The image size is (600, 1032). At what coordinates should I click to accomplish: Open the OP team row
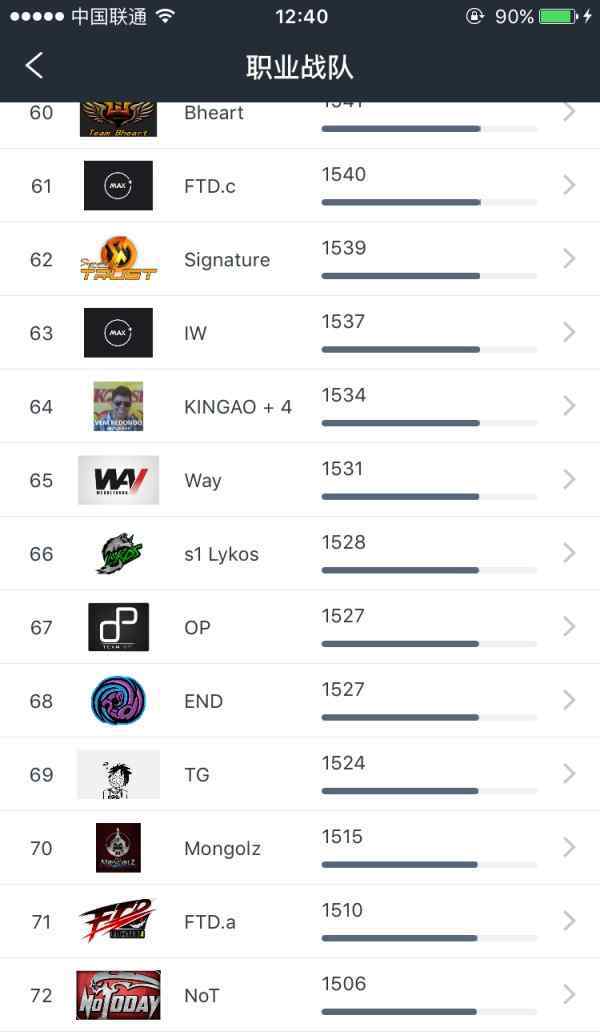(300, 627)
